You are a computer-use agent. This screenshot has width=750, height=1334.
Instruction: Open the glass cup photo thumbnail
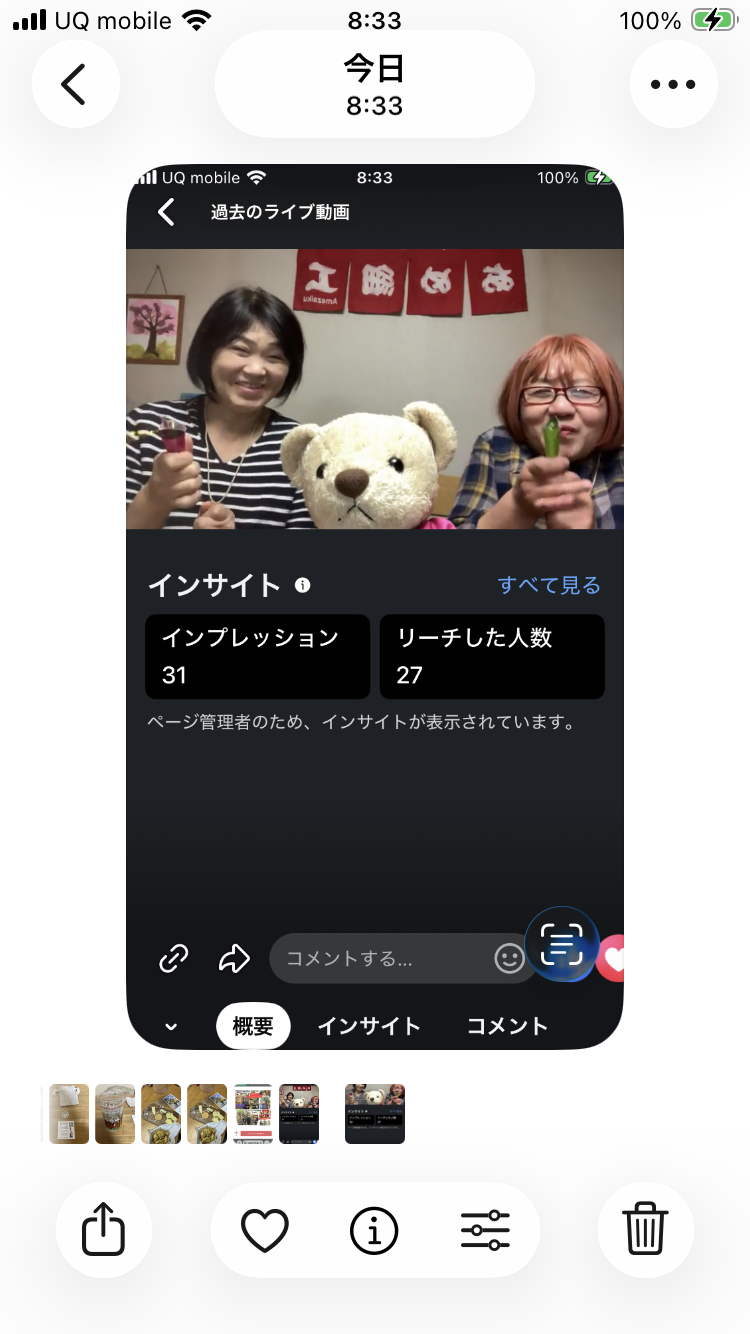tap(115, 1113)
